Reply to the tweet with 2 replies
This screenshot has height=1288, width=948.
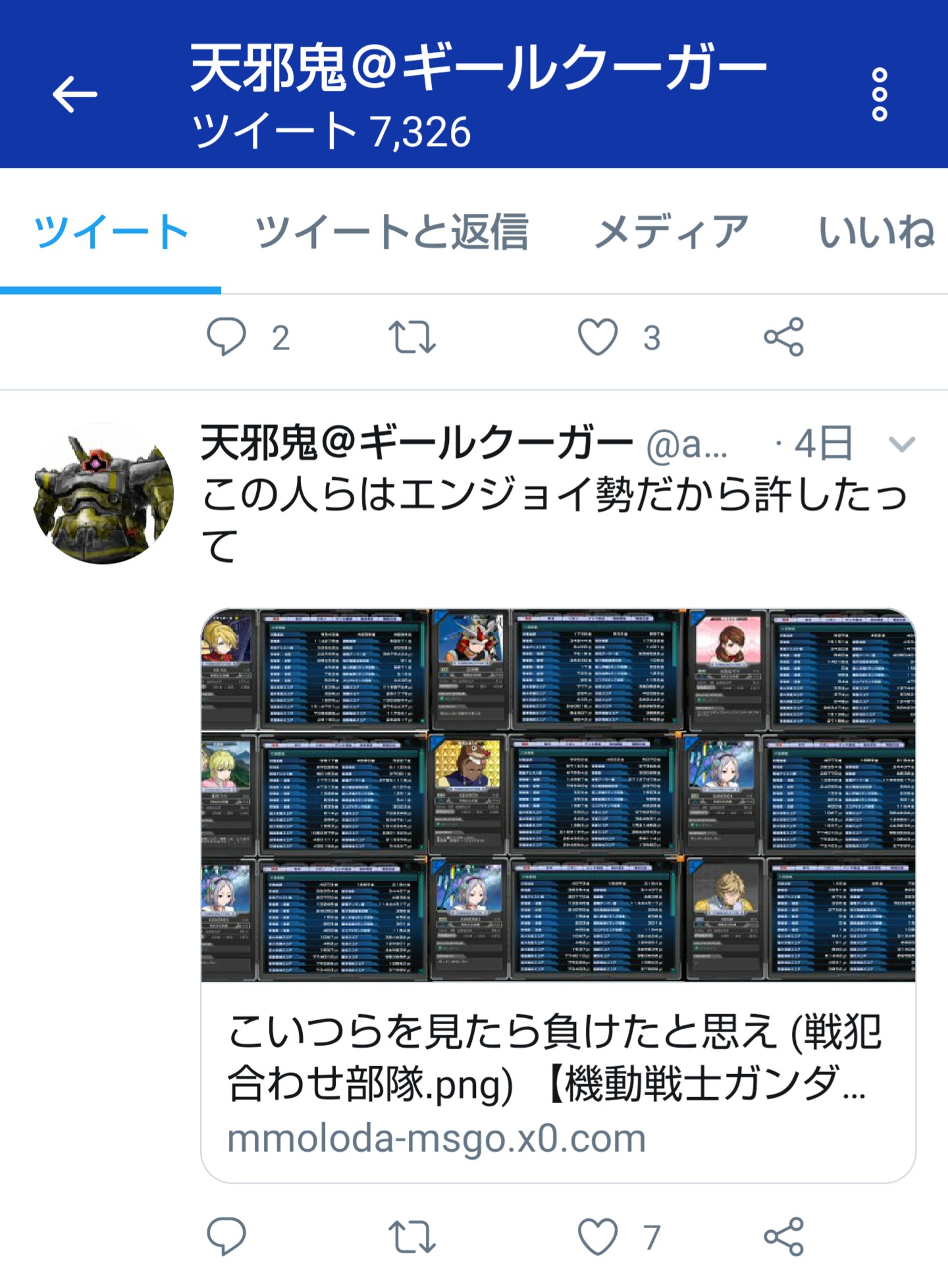point(226,337)
